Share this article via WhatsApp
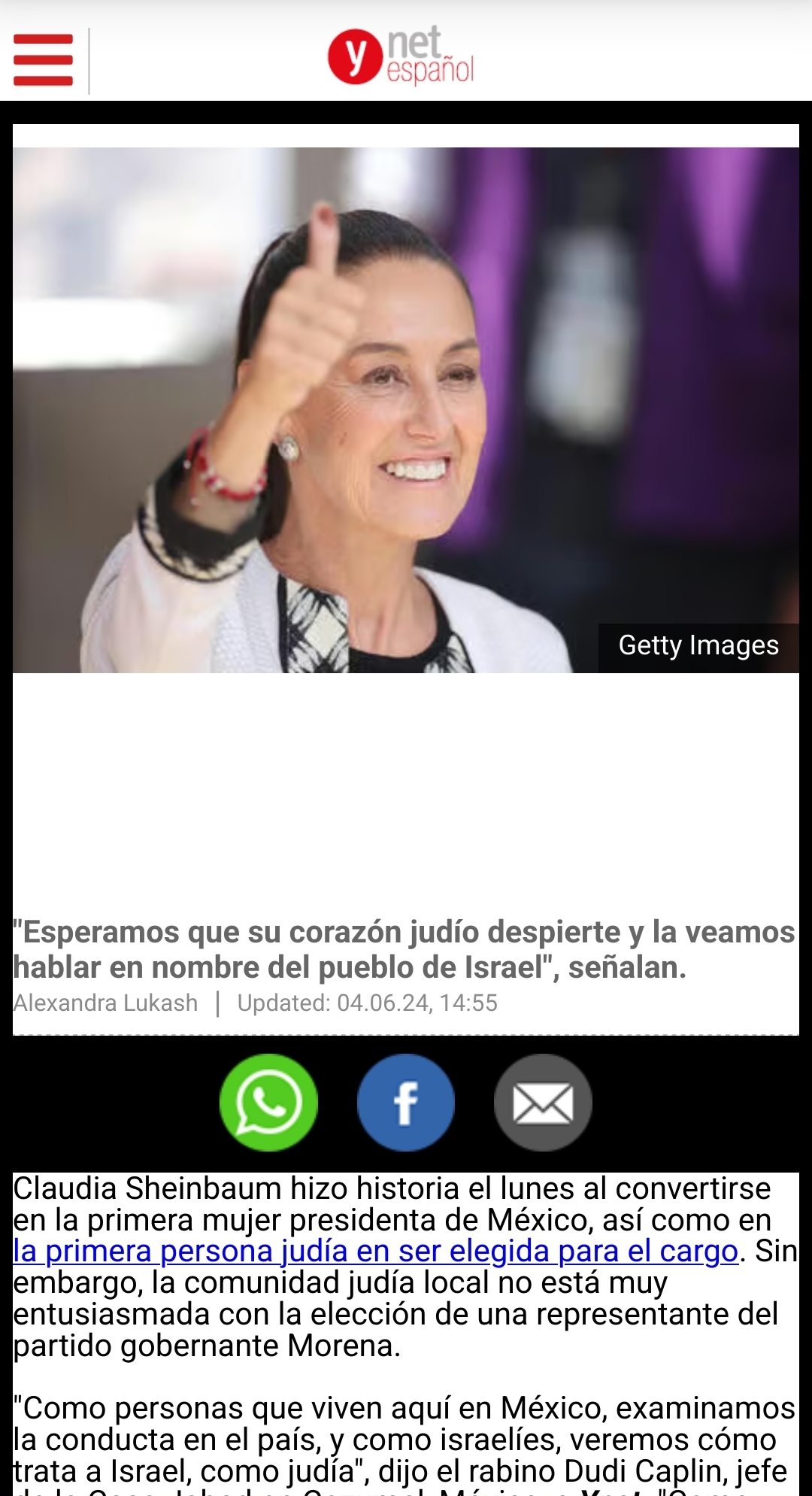 (268, 1102)
